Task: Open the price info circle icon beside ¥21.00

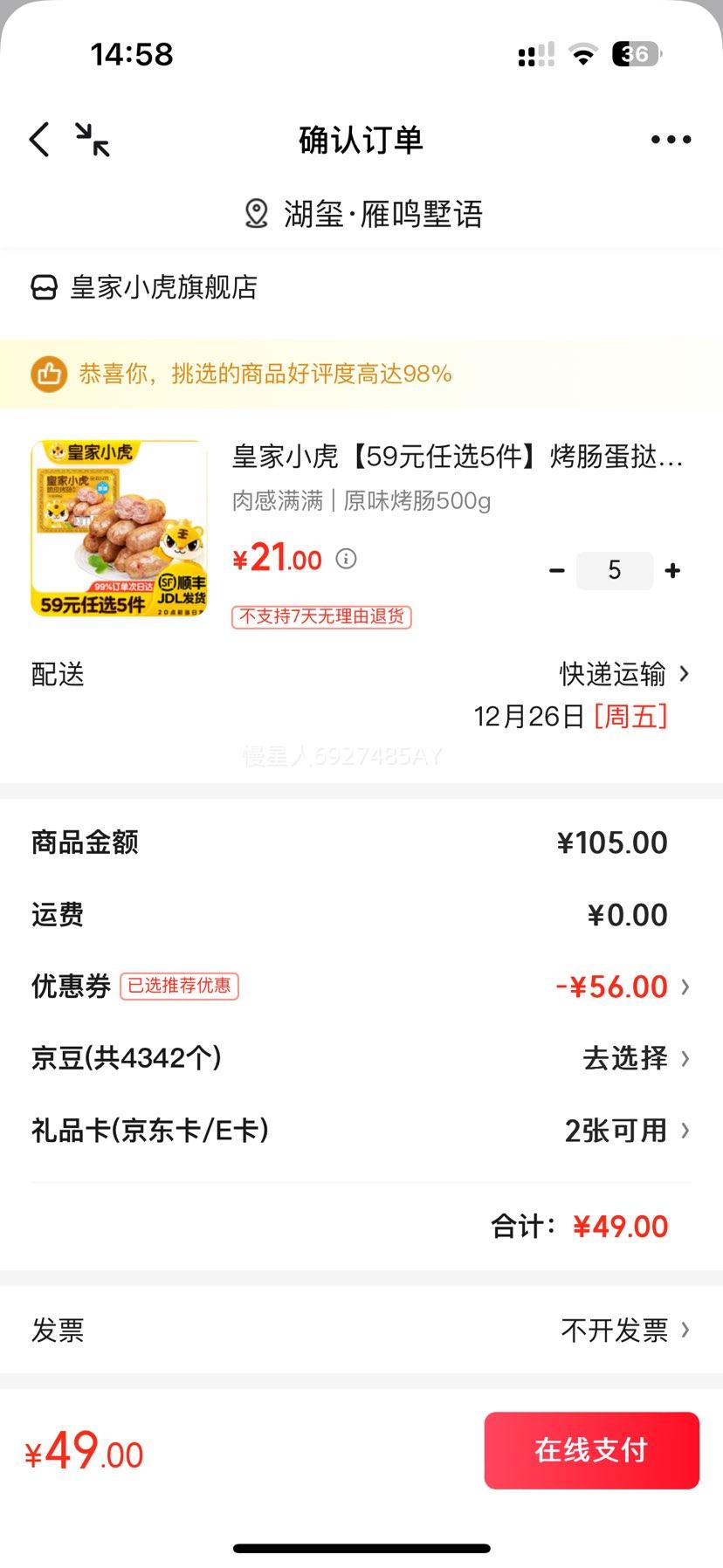Action: point(346,559)
